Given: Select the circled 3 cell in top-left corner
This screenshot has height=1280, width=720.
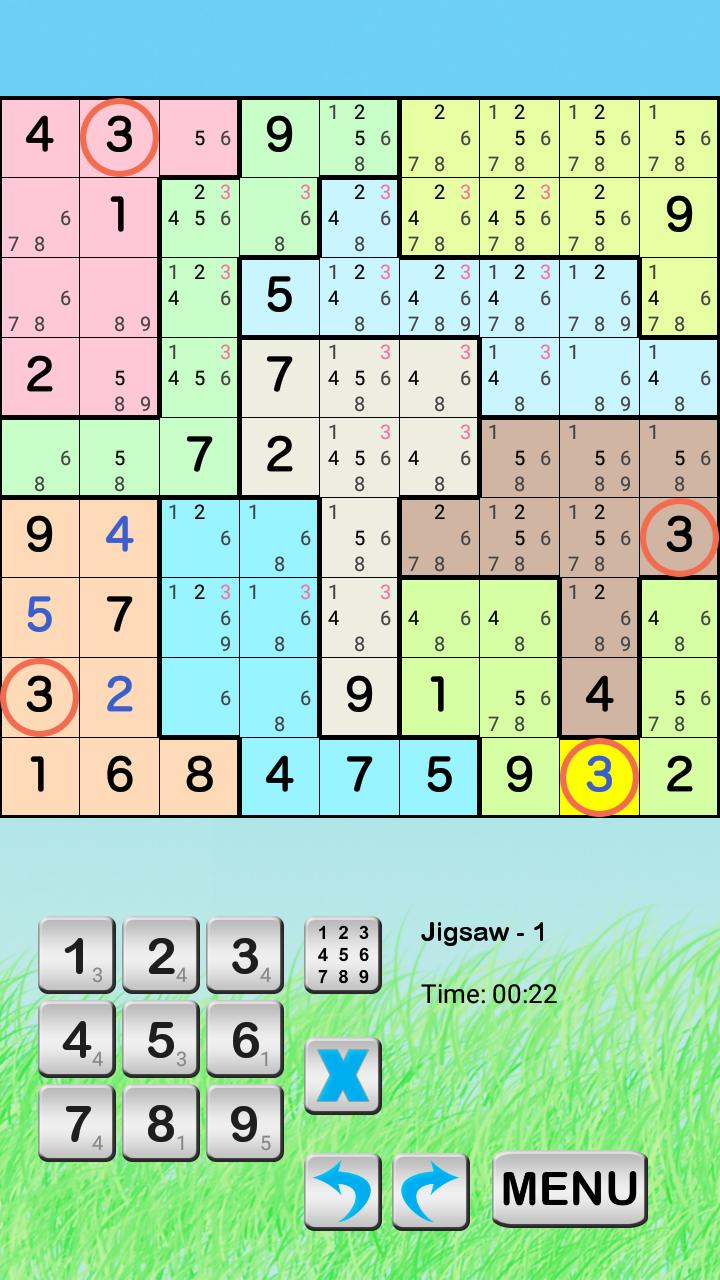Looking at the screenshot, I should 120,138.
